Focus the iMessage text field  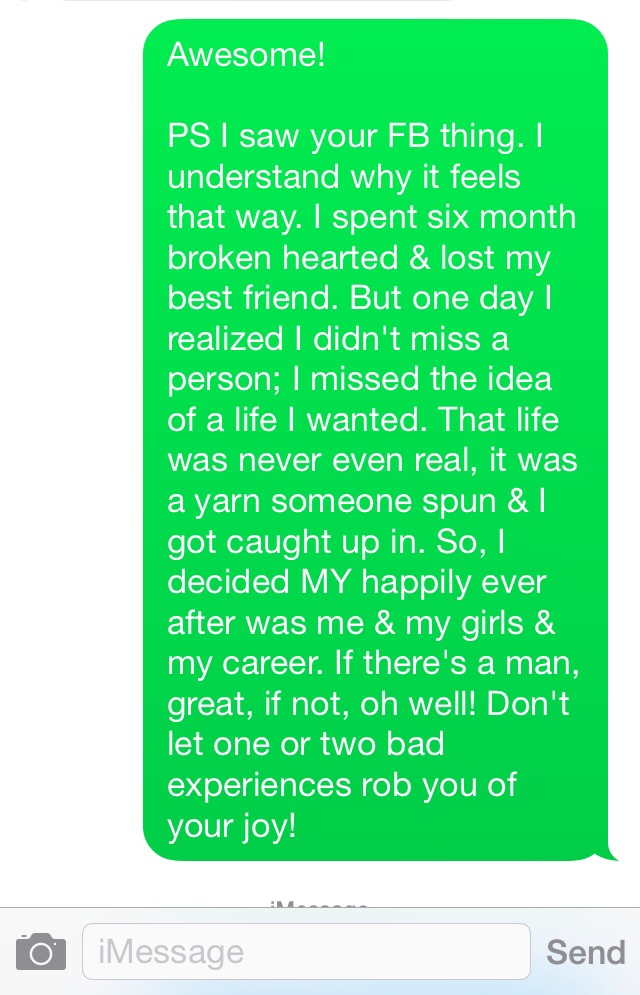305,951
